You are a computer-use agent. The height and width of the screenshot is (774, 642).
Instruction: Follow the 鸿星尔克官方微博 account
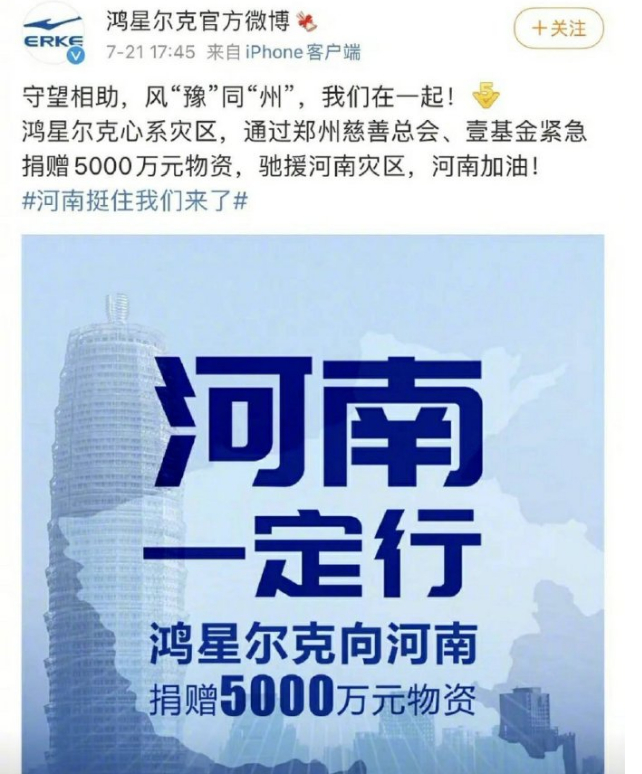tap(559, 29)
